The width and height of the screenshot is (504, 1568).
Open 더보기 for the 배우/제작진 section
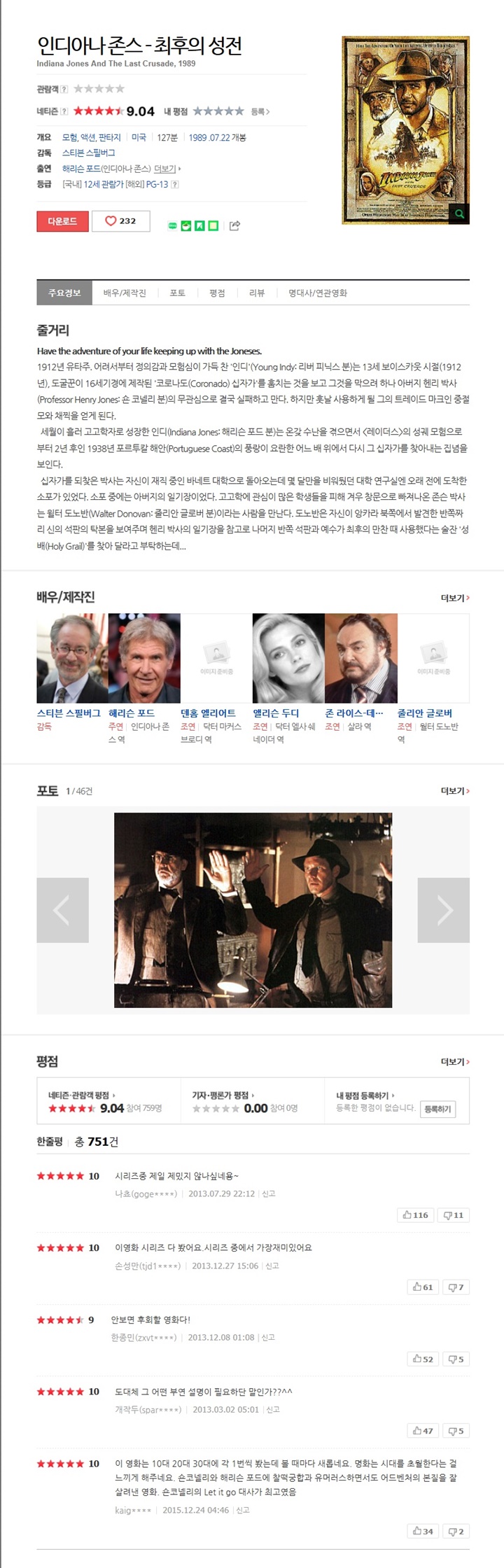click(x=454, y=598)
